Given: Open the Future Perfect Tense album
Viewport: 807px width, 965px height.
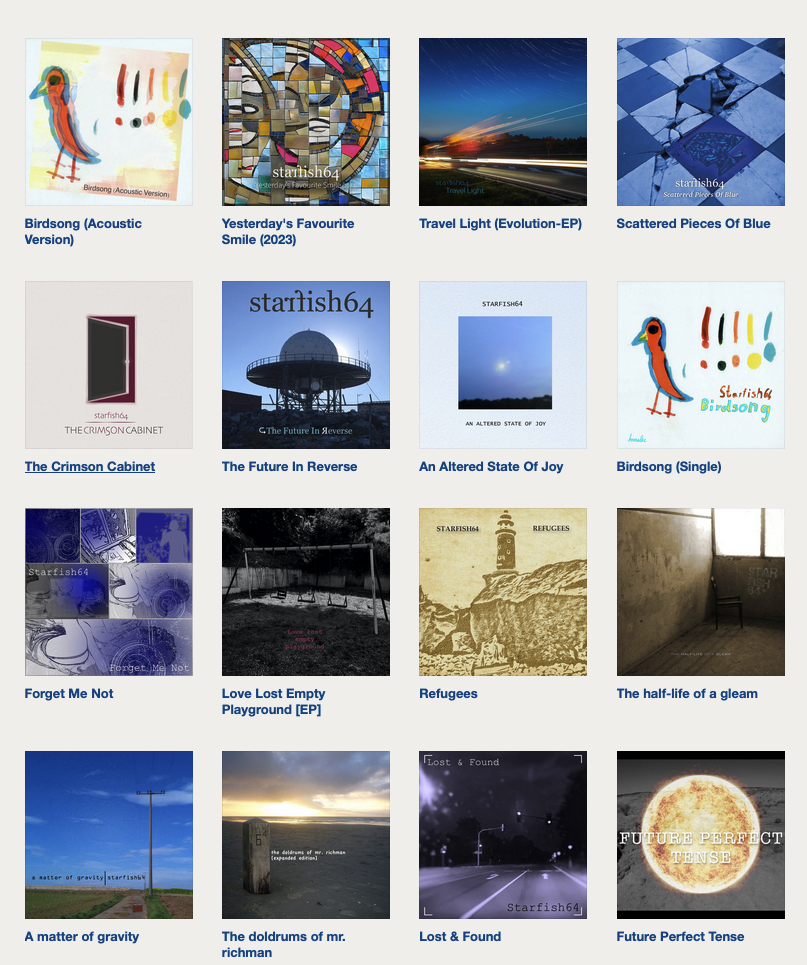Looking at the screenshot, I should click(x=700, y=835).
